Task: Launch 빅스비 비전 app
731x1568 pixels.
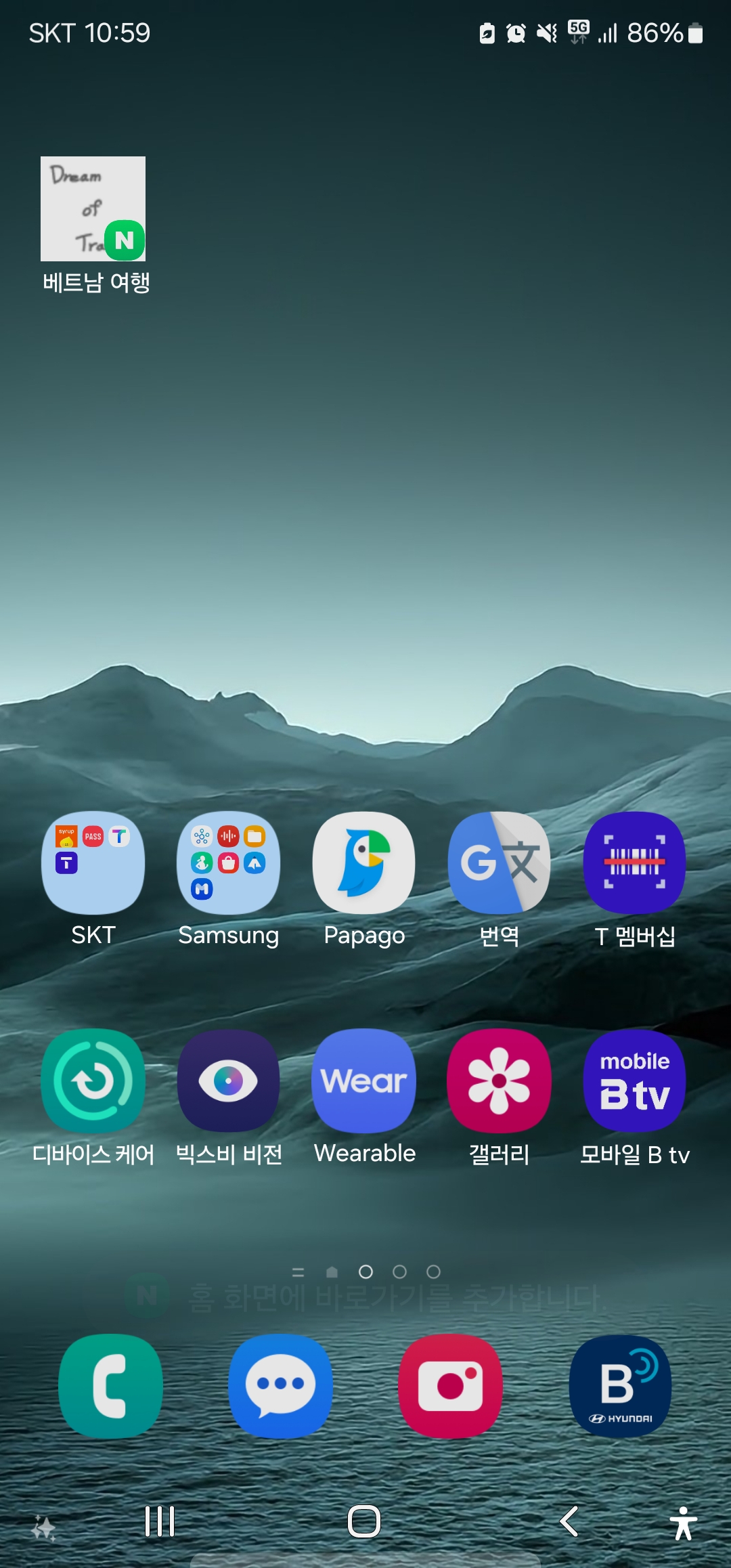Action: [x=229, y=1081]
